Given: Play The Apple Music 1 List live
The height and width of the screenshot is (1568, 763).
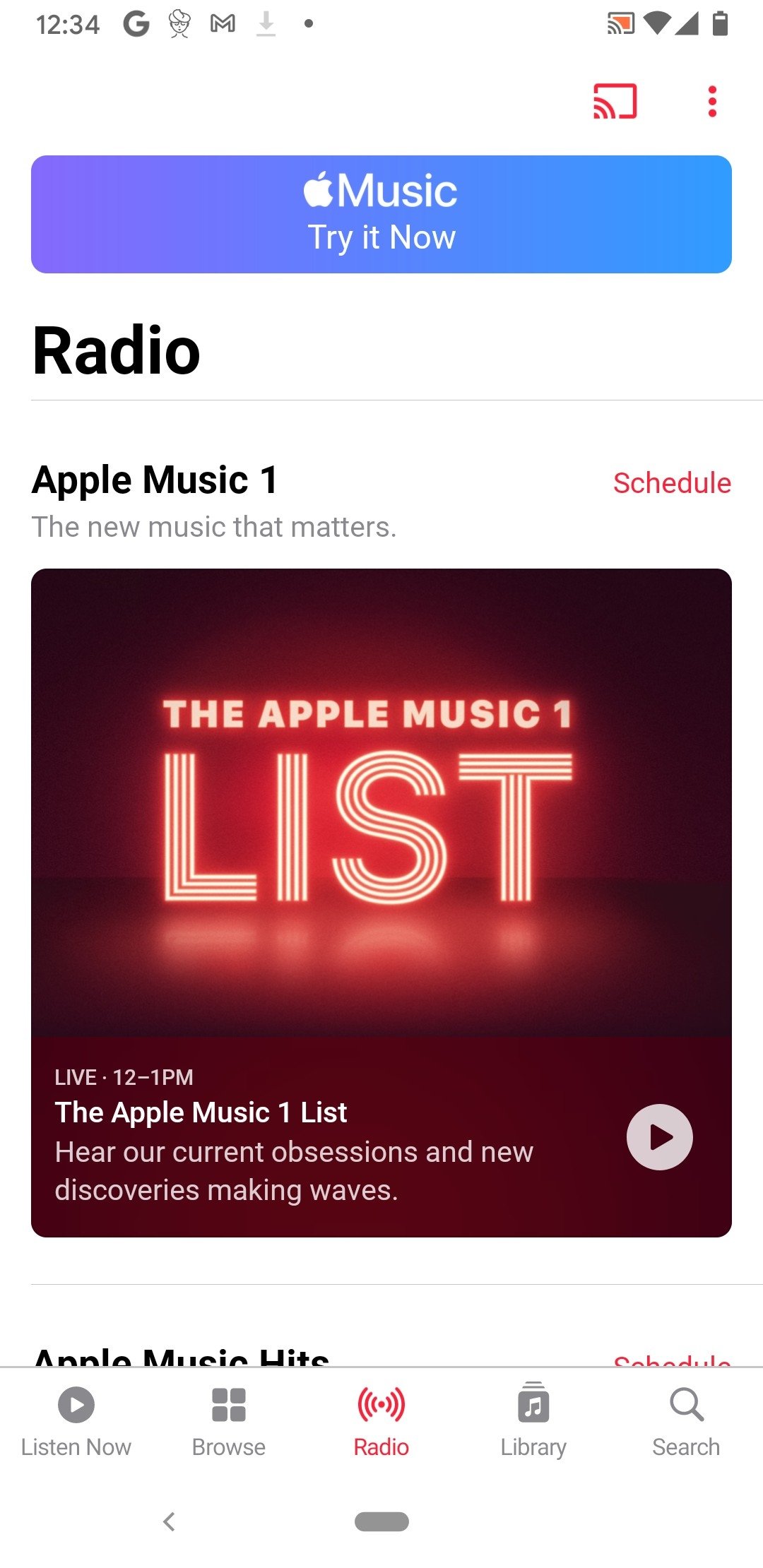Looking at the screenshot, I should tap(659, 1137).
